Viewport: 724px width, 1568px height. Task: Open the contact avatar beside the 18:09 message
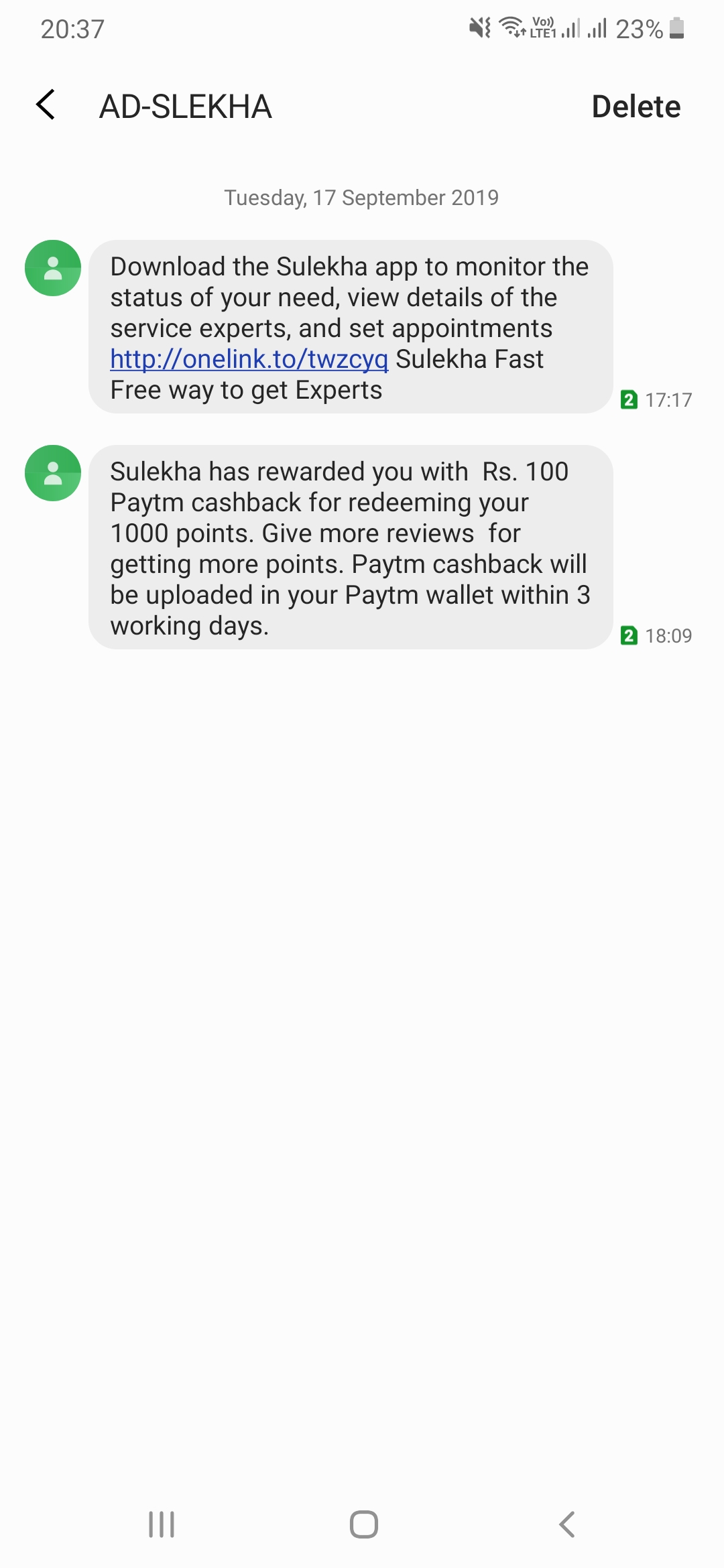click(x=53, y=473)
